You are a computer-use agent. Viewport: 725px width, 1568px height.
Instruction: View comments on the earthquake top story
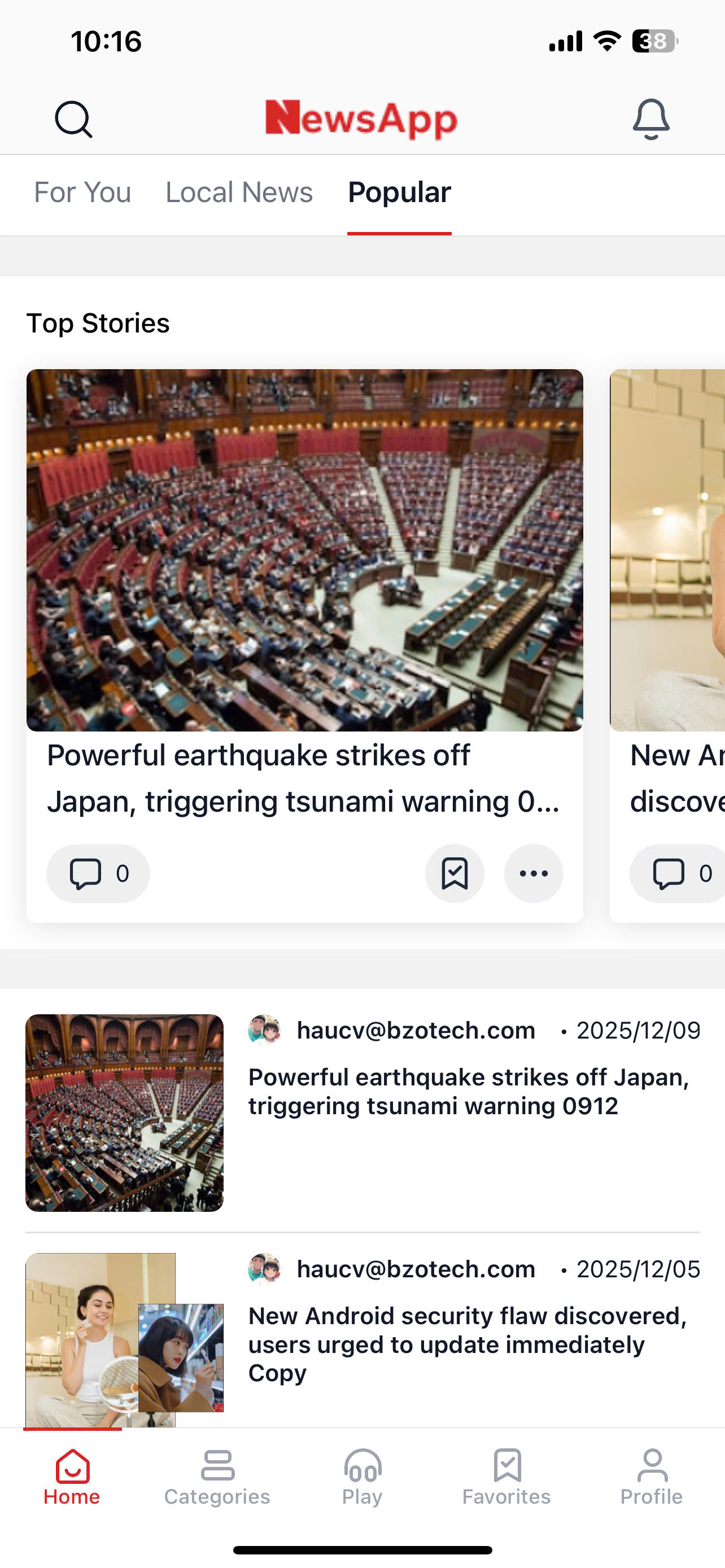coord(98,874)
